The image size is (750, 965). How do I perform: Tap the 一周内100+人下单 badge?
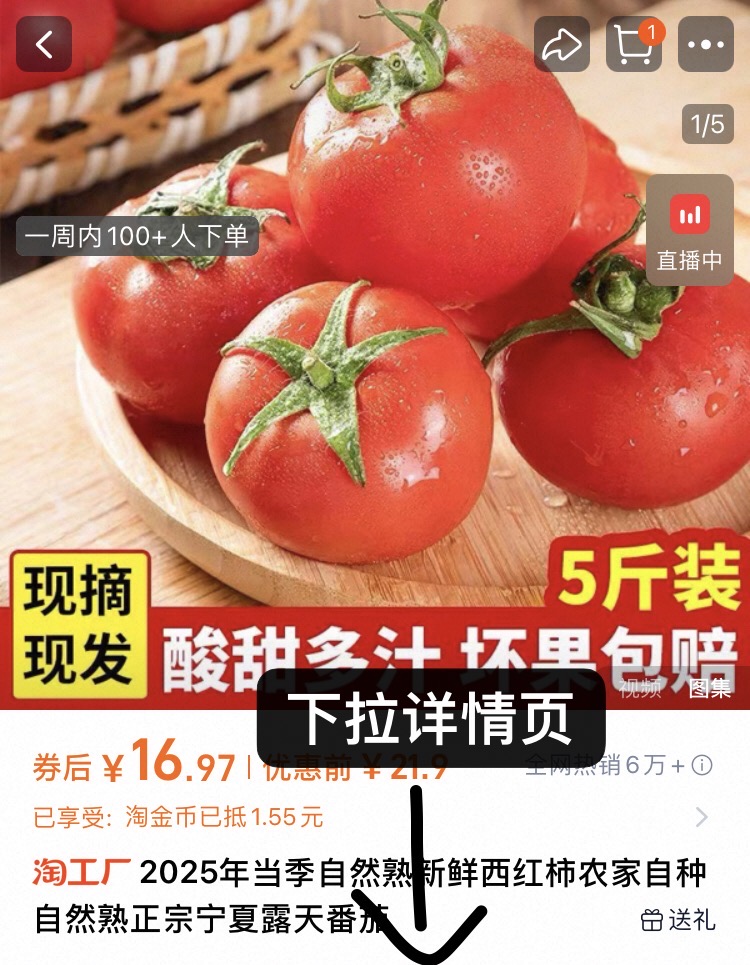(137, 237)
